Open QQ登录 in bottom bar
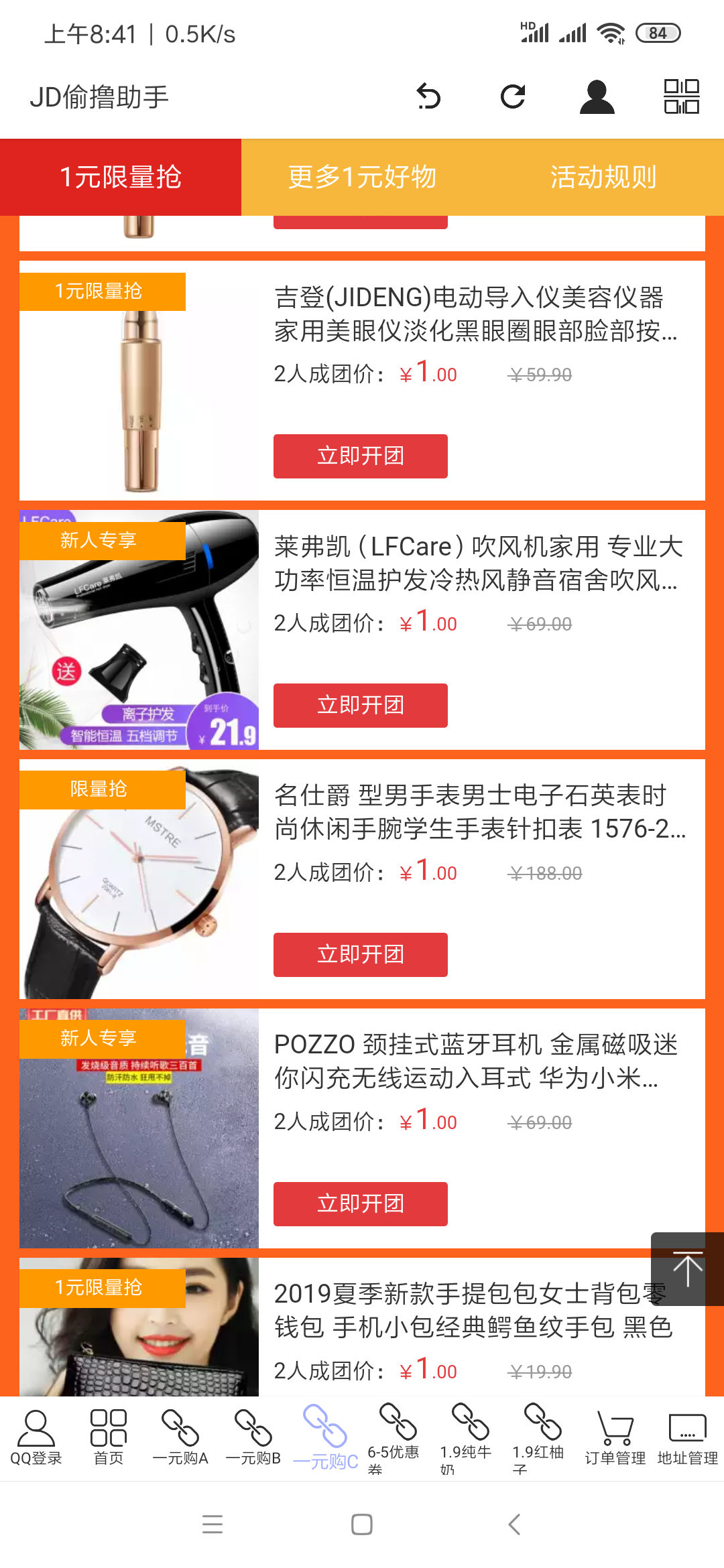Image resolution: width=724 pixels, height=1568 pixels. [x=36, y=1438]
